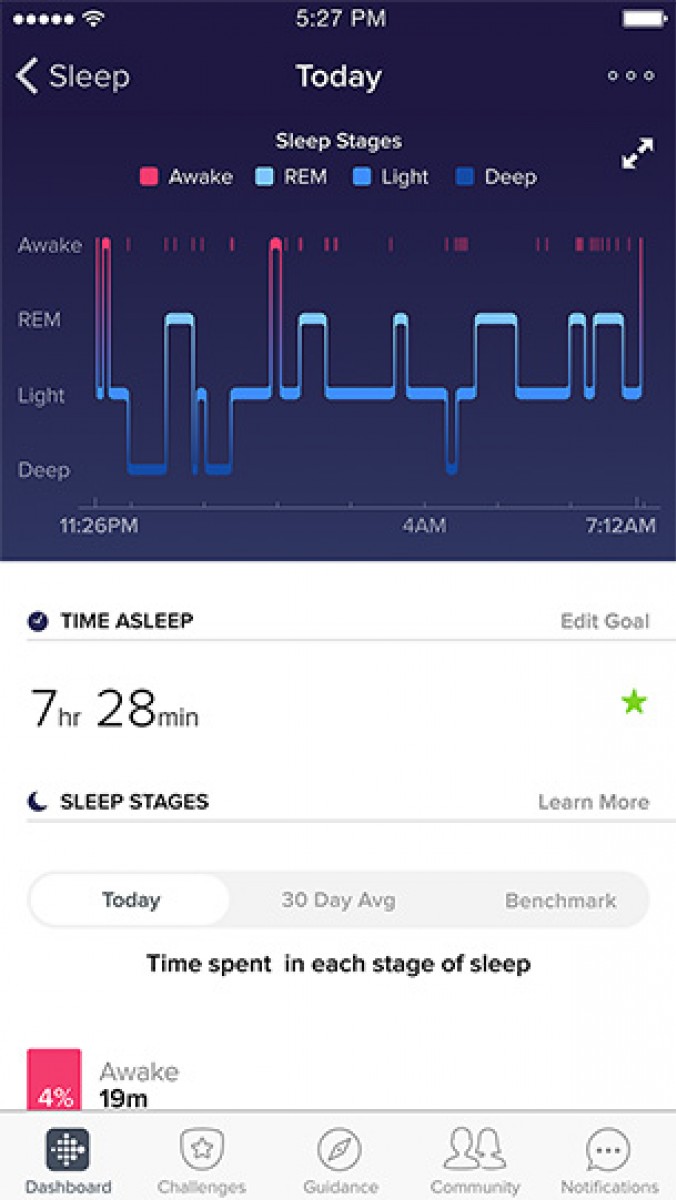Switch to the Benchmark view
676x1200 pixels.
coord(560,900)
